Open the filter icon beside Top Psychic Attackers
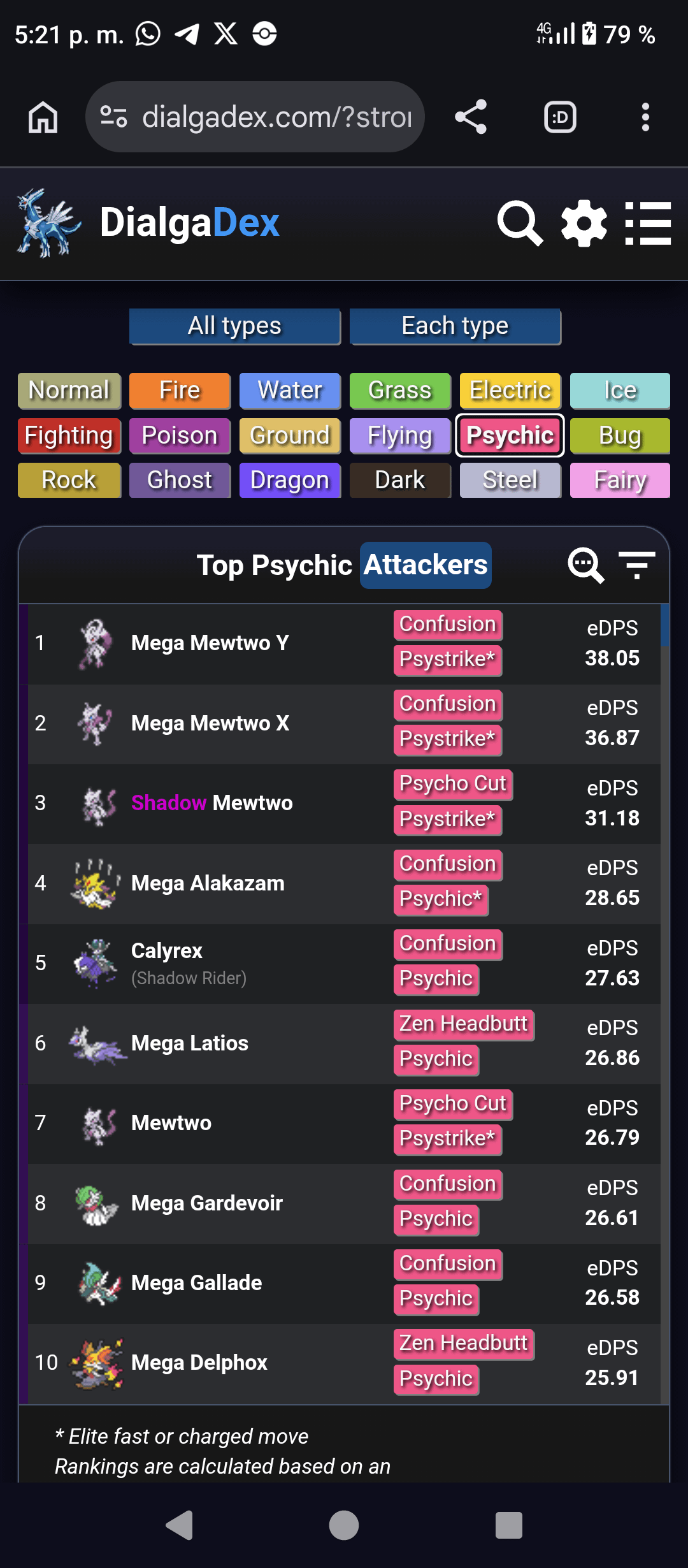The image size is (688, 1568). coord(636,565)
